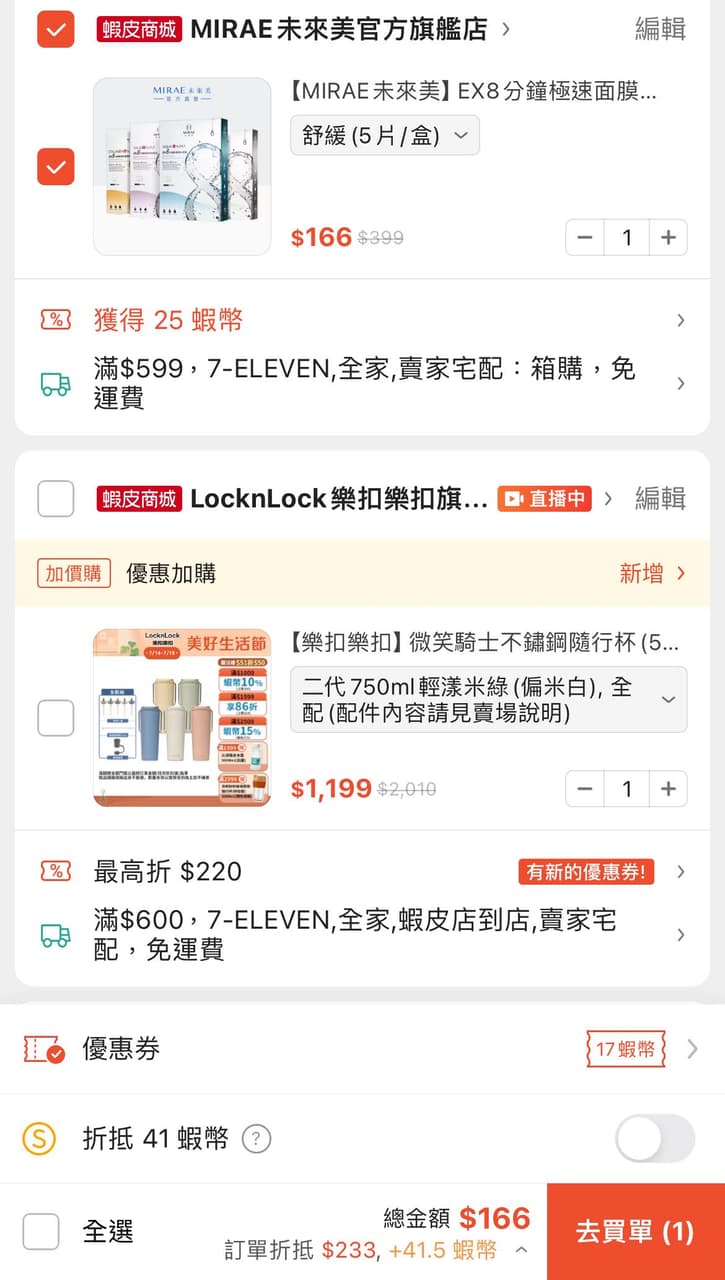
Task: Open the MIRAE face mask product thumbnail
Action: point(181,164)
